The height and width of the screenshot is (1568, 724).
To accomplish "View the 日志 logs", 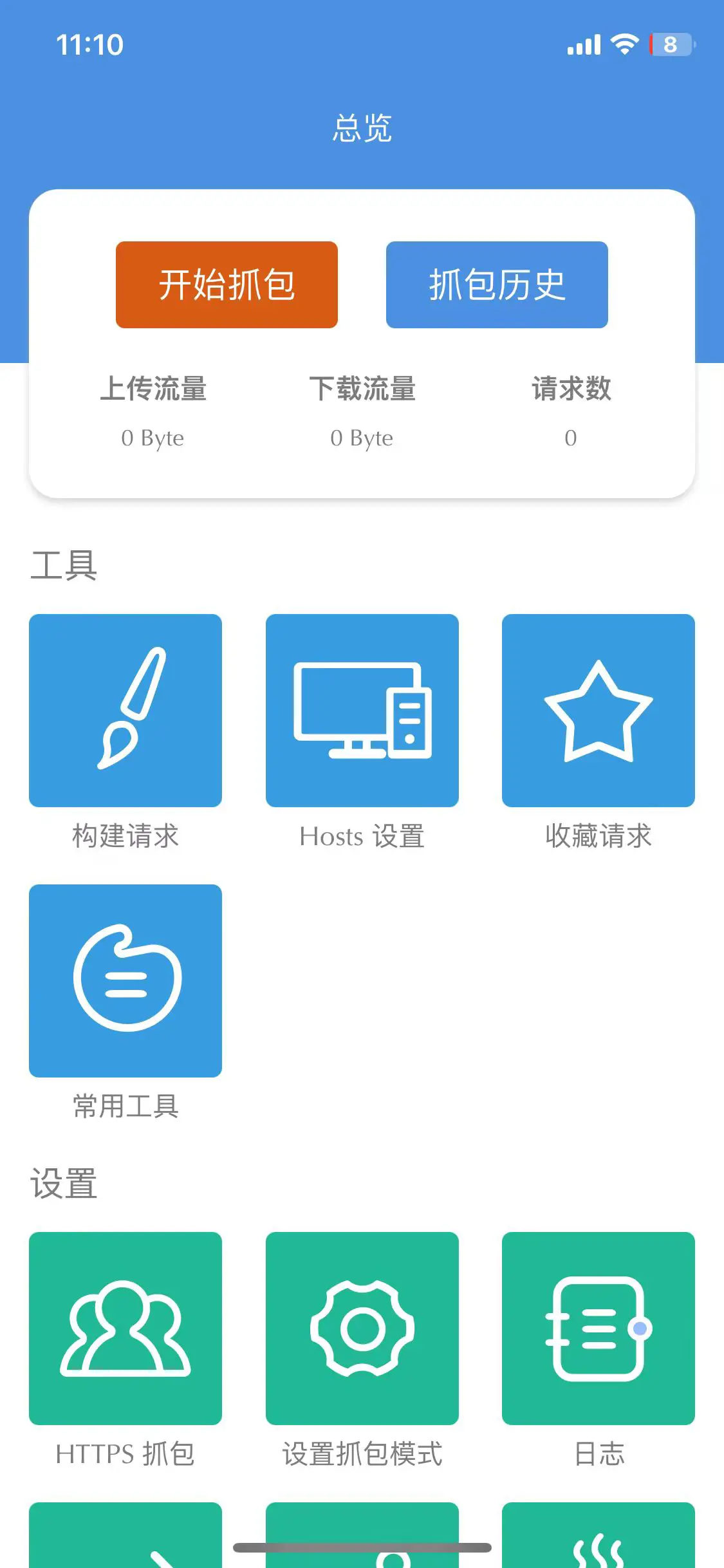I will tap(598, 1329).
